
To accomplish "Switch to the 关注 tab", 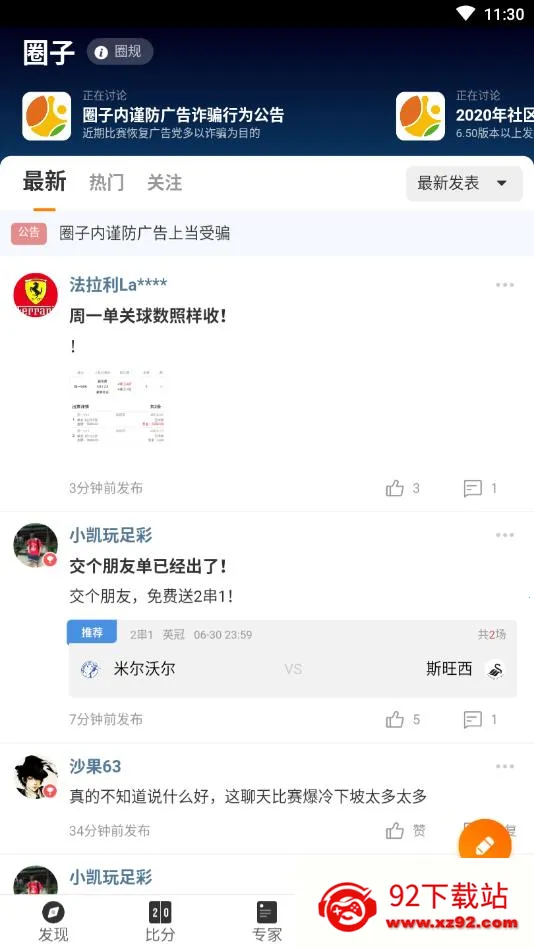I will click(x=165, y=182).
